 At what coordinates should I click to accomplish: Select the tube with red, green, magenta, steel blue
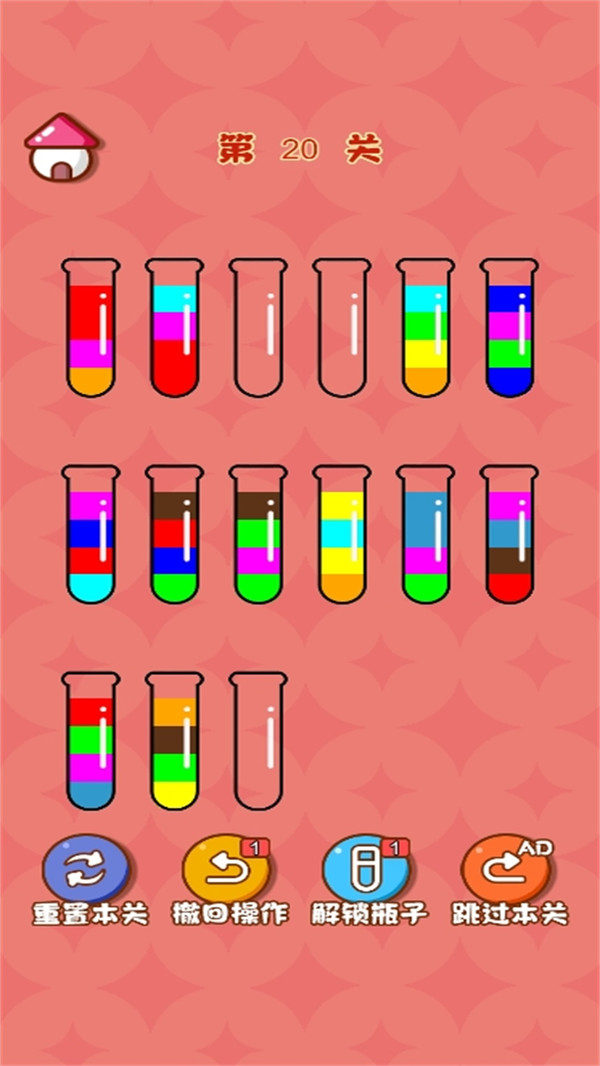tap(90, 741)
